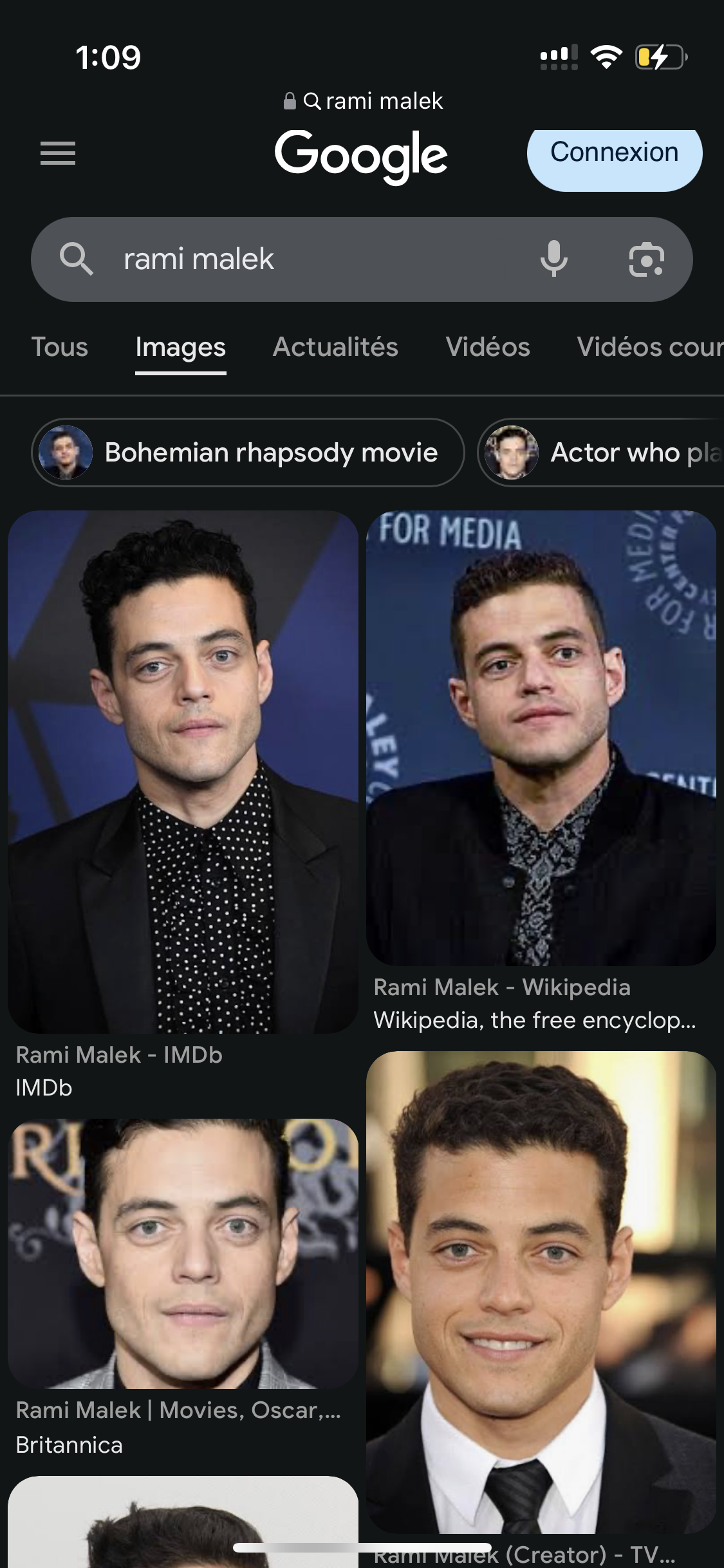Select the Images tab
The height and width of the screenshot is (1568, 724).
(180, 348)
